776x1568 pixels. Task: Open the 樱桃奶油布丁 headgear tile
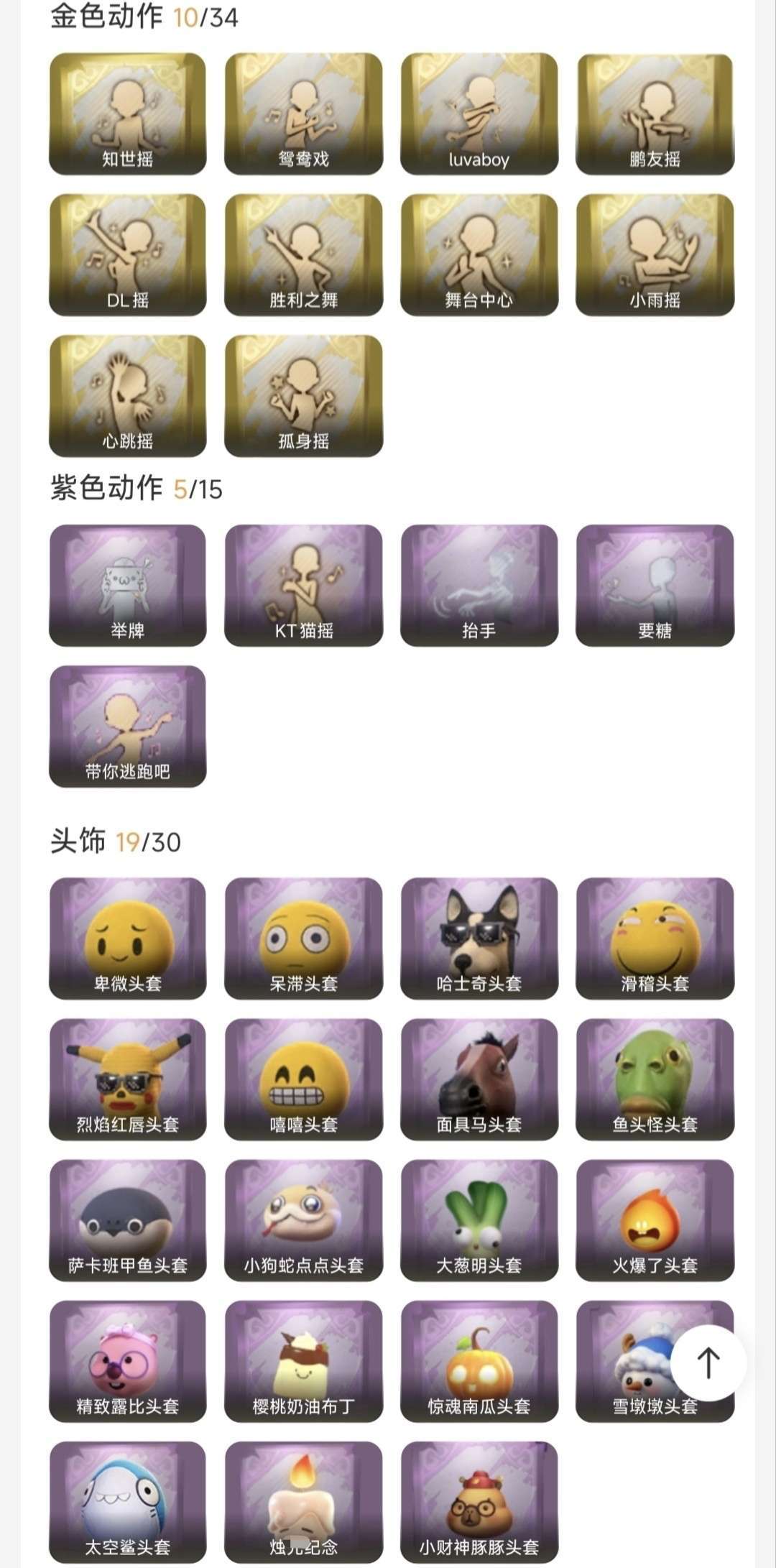click(303, 1360)
